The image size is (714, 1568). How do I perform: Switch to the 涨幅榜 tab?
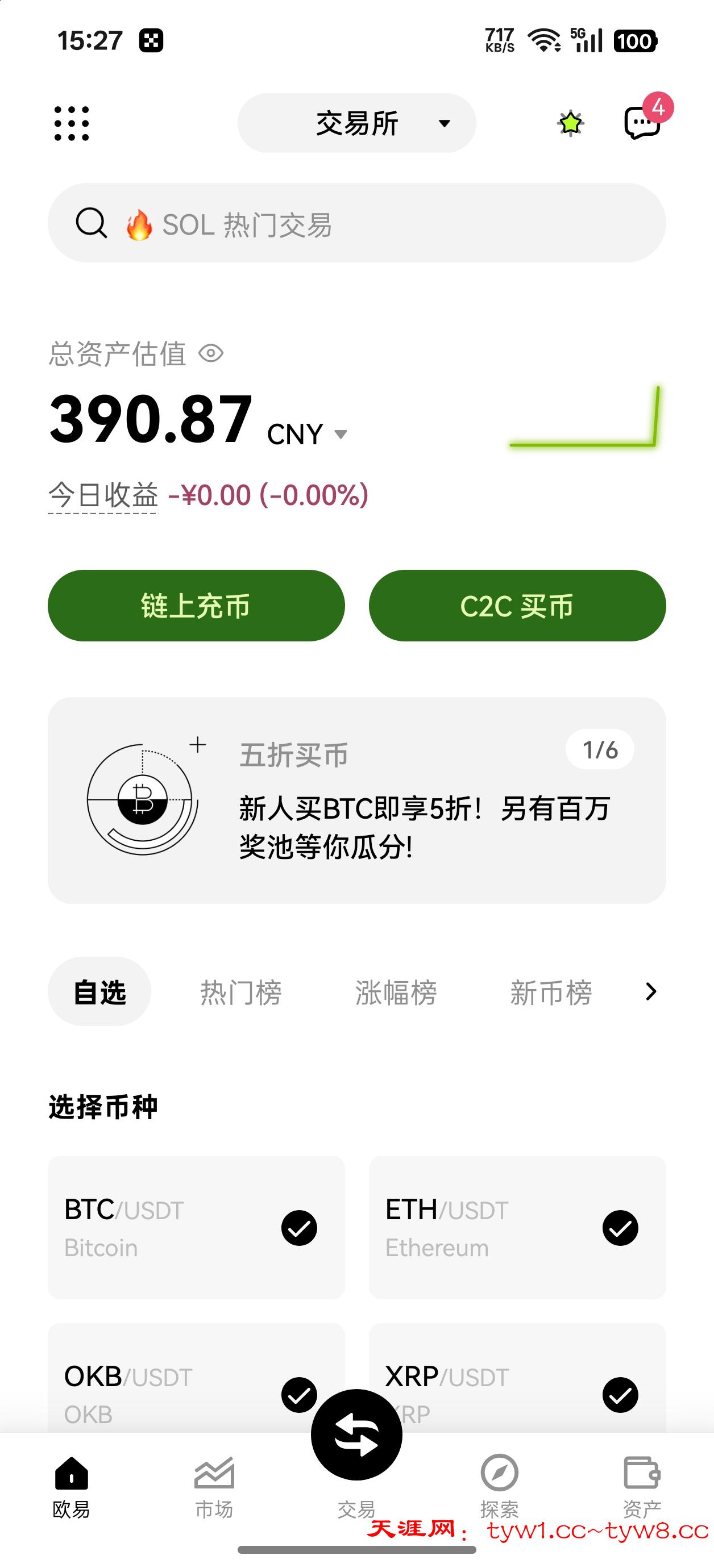pyautogui.click(x=396, y=991)
